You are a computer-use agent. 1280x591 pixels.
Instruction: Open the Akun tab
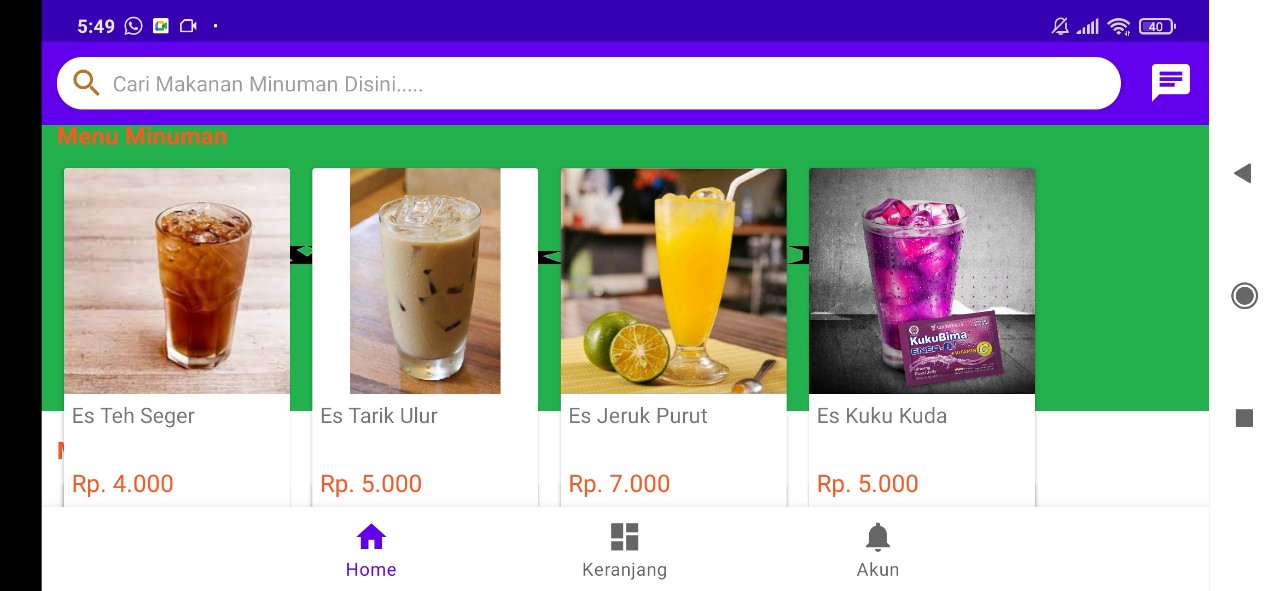[877, 550]
